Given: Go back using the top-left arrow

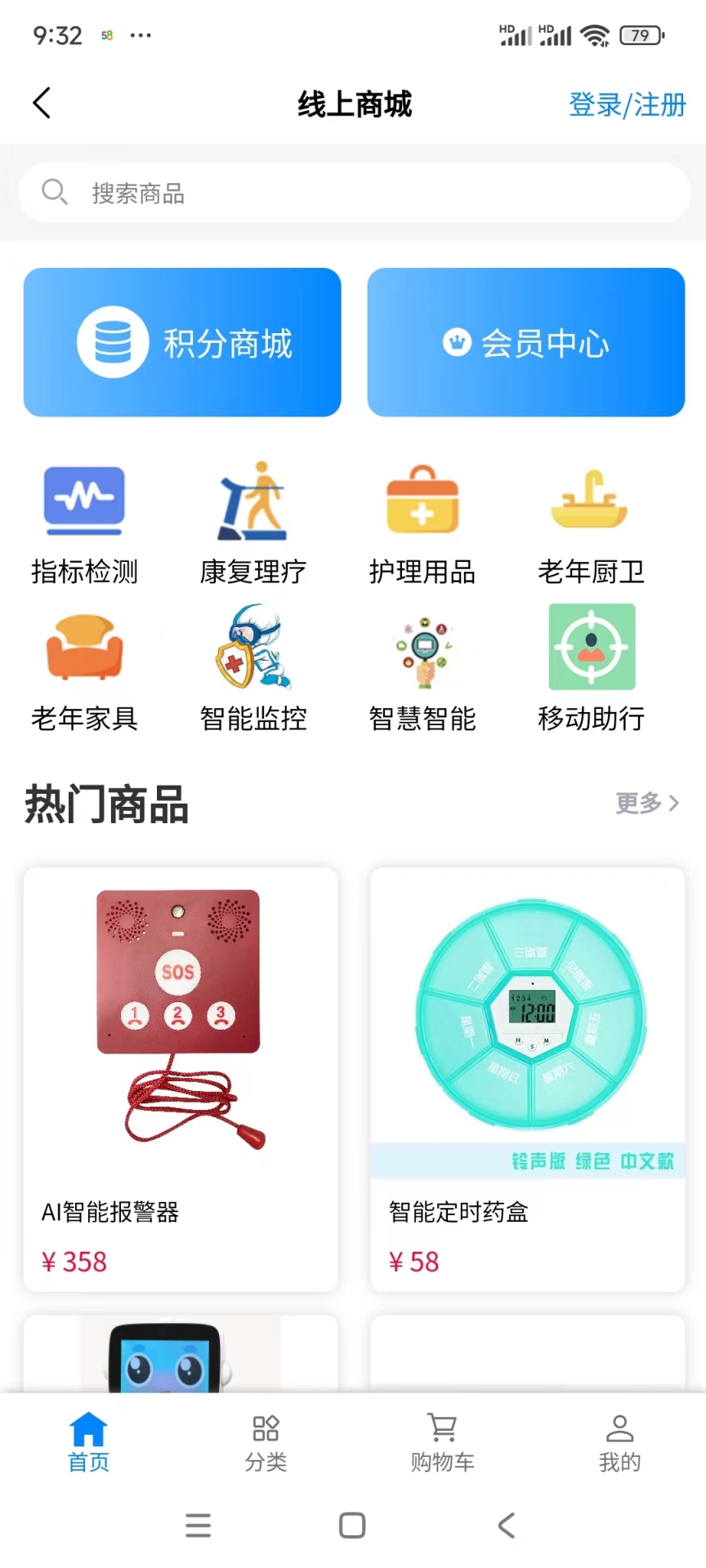Looking at the screenshot, I should (42, 103).
